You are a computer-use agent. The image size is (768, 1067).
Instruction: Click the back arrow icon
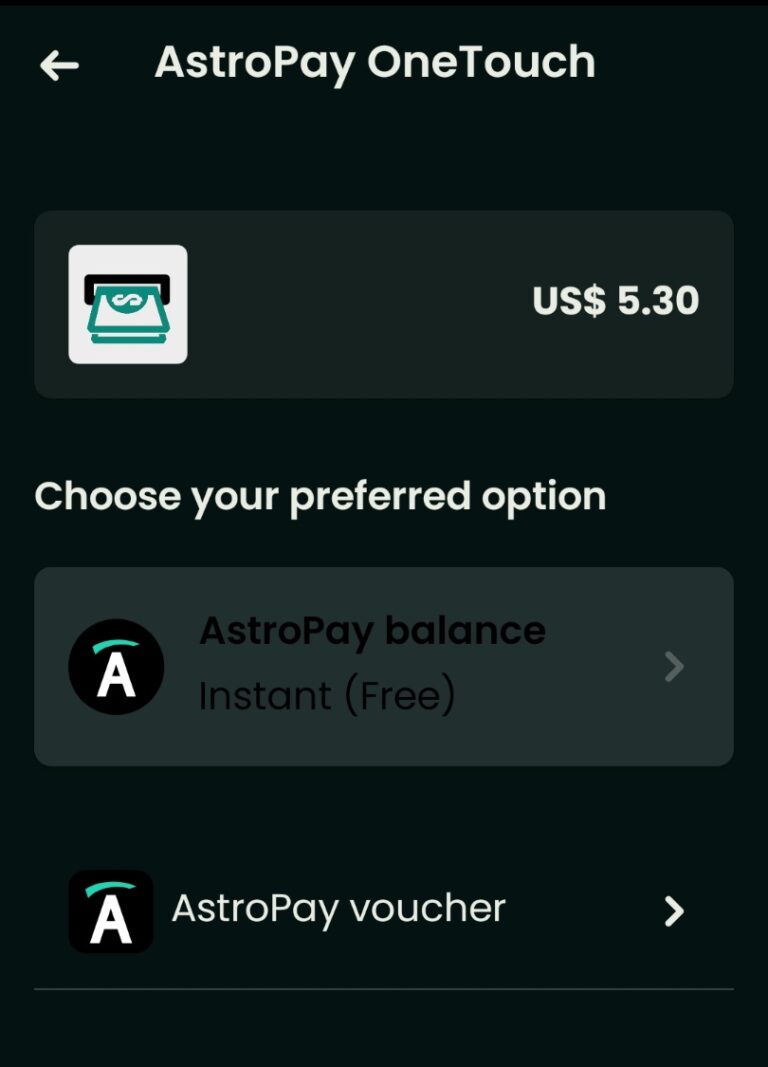click(57, 64)
